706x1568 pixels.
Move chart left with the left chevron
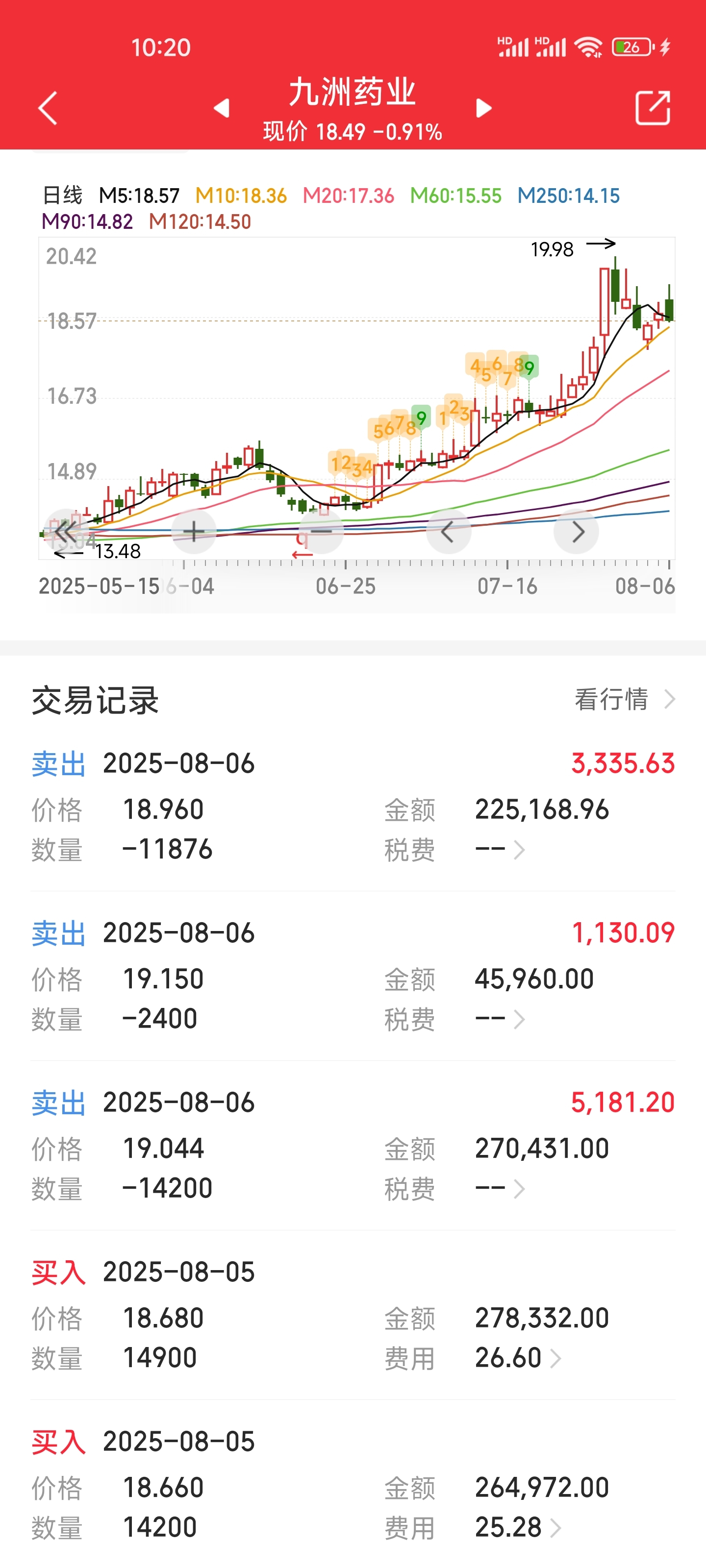pos(448,531)
